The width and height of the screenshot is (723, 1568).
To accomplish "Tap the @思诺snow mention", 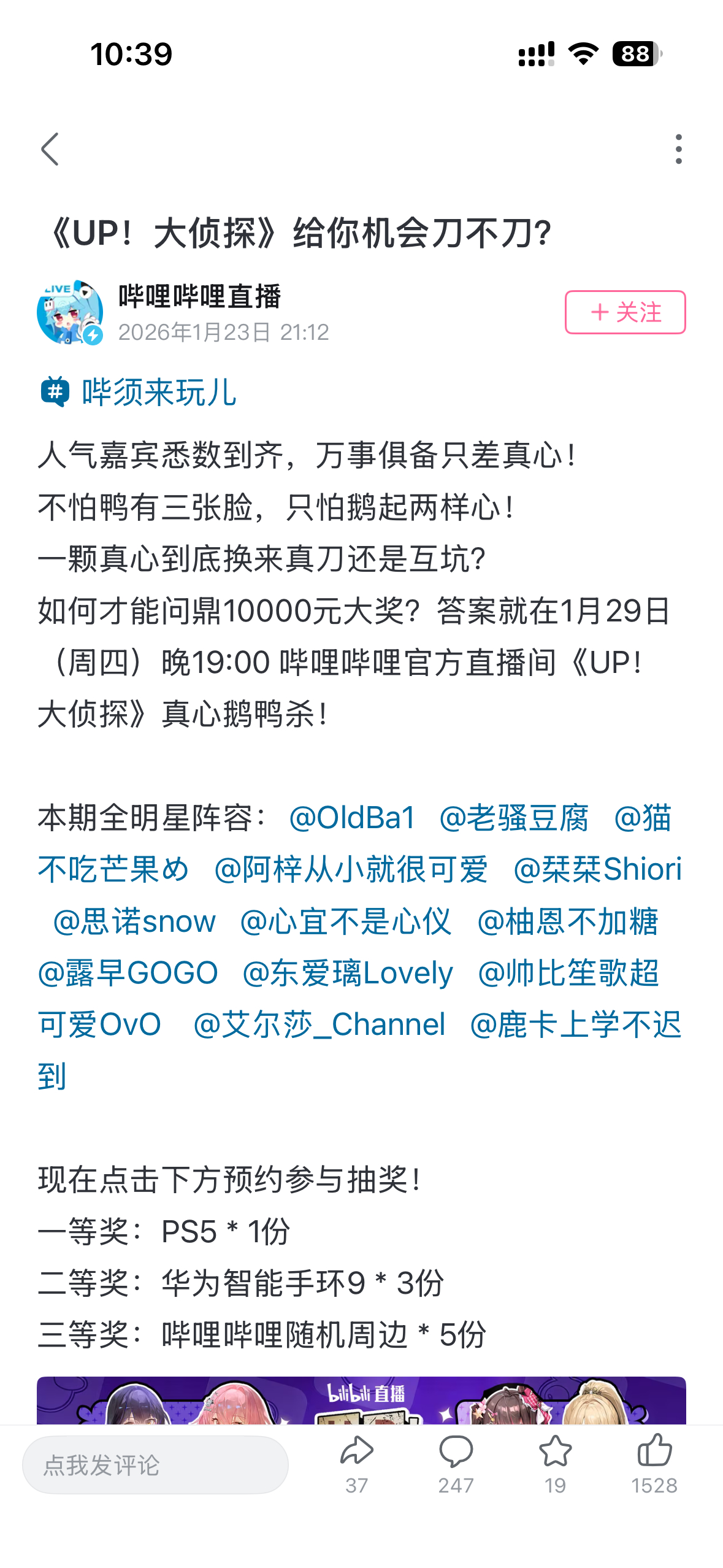I will 134,921.
